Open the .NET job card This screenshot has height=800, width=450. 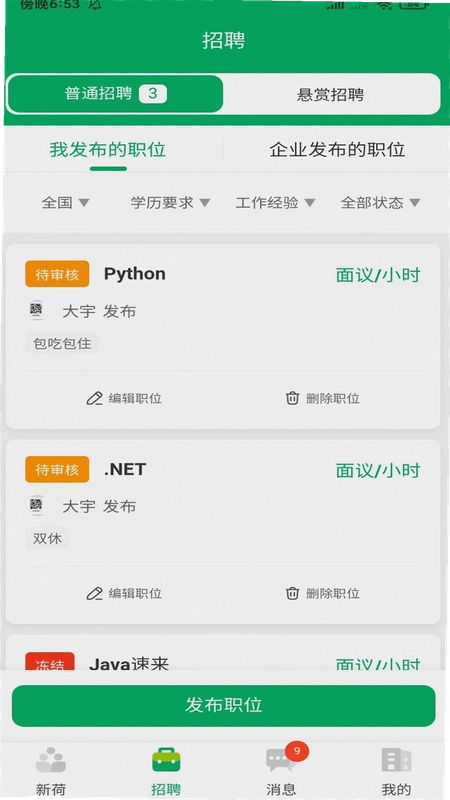[x=223, y=503]
